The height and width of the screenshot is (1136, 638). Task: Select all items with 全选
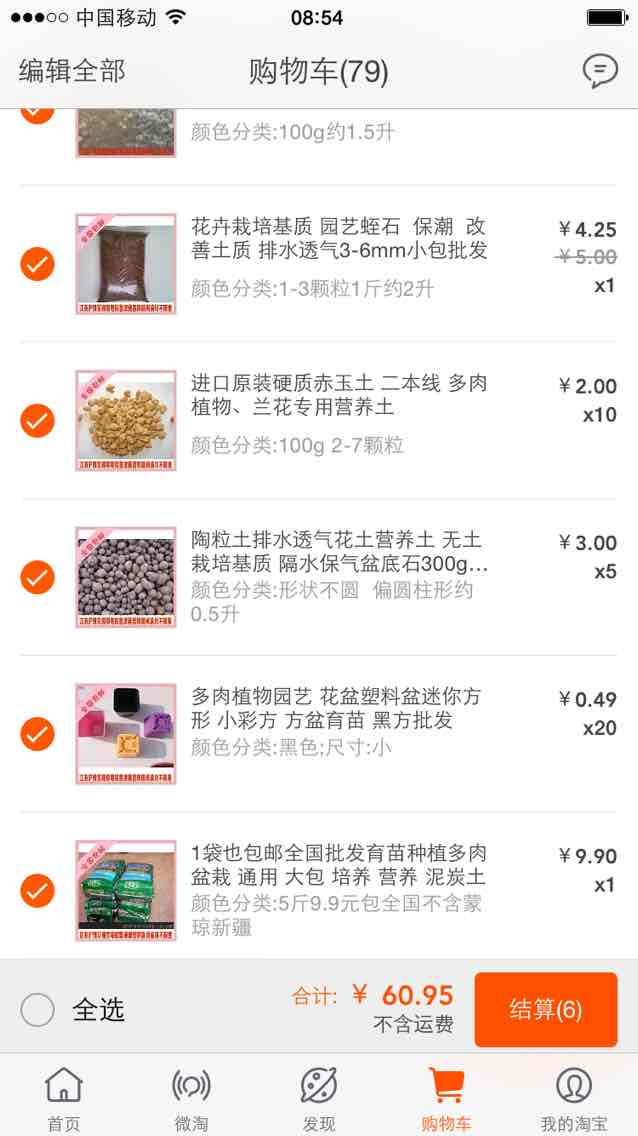[72, 1009]
